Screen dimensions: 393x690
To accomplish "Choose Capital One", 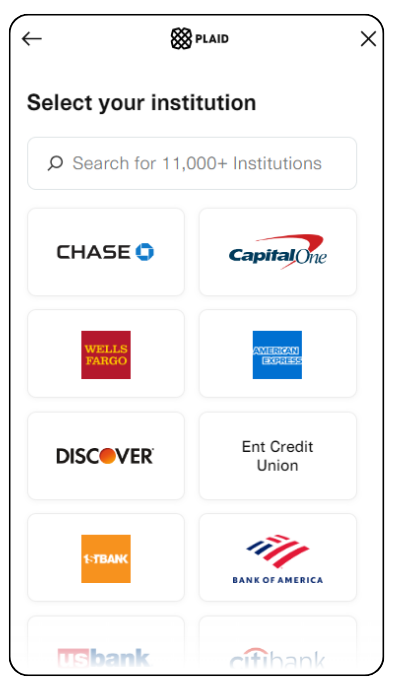I will click(278, 252).
